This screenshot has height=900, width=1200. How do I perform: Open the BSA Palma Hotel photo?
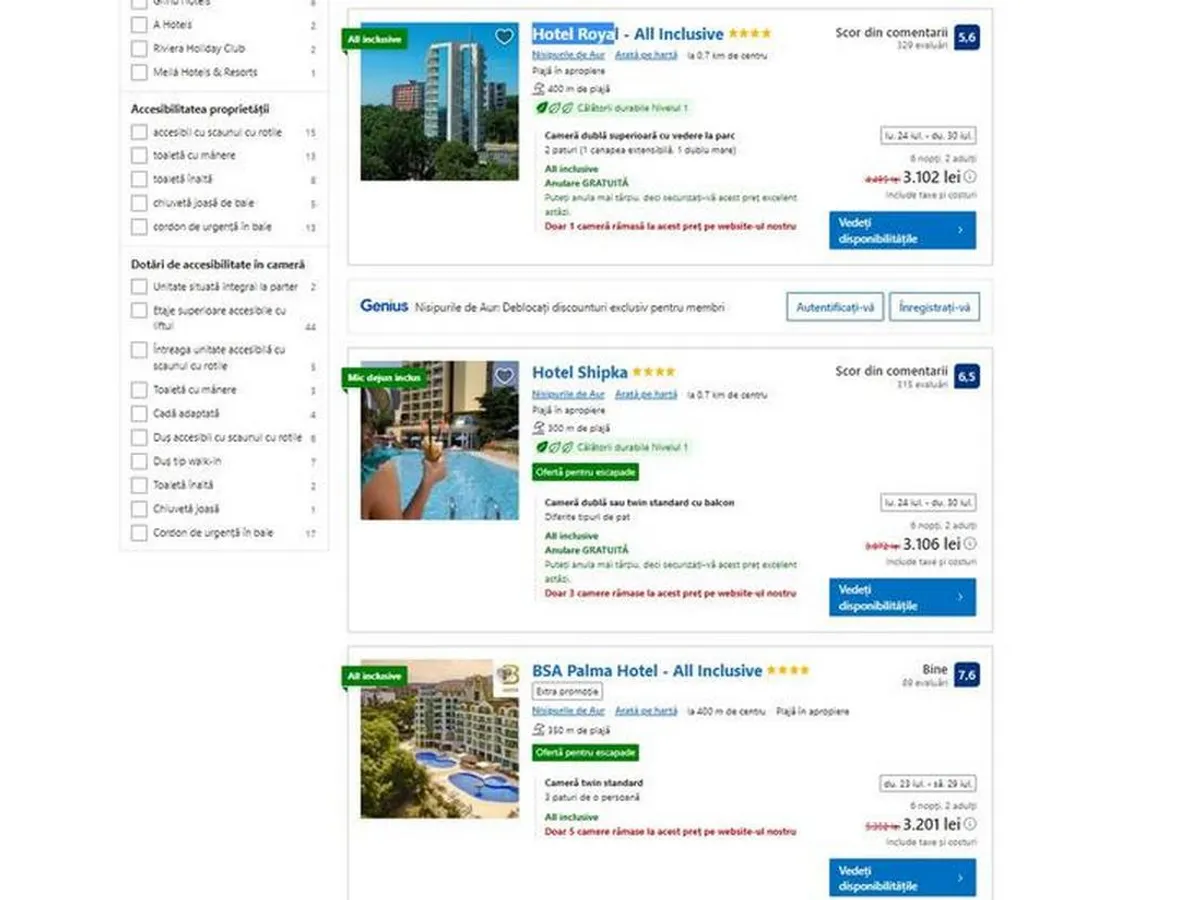439,738
